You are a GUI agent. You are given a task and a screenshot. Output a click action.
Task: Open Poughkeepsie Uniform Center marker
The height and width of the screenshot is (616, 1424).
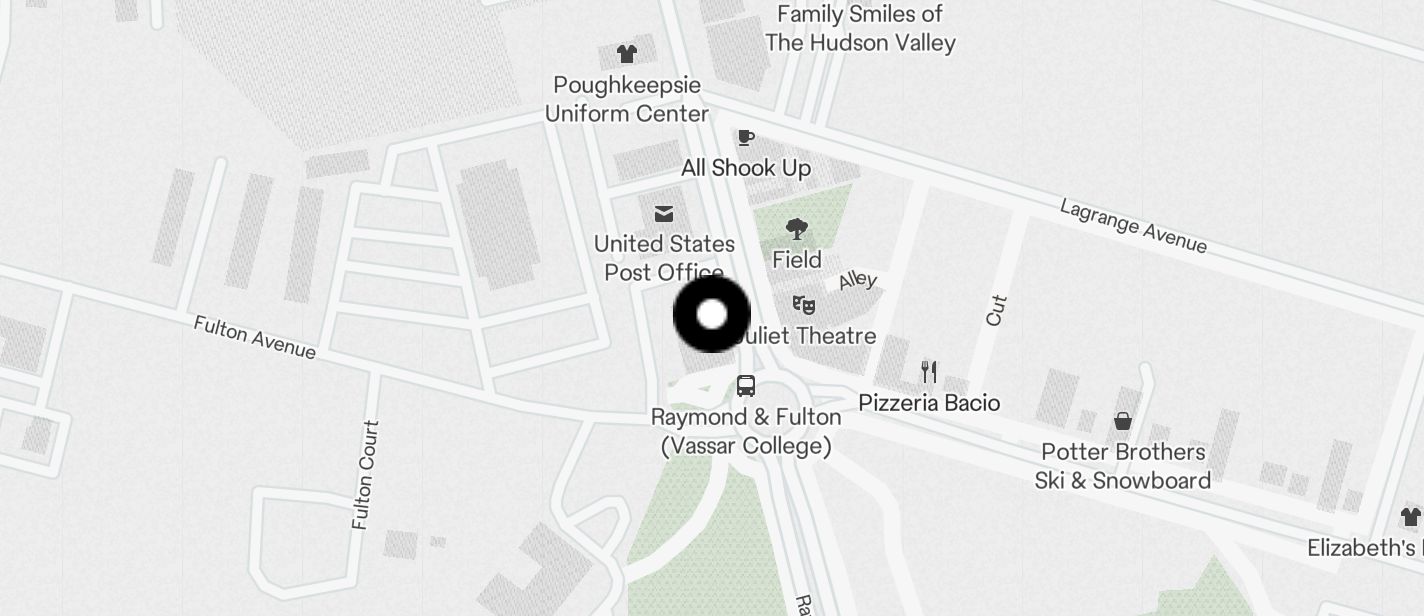[627, 54]
